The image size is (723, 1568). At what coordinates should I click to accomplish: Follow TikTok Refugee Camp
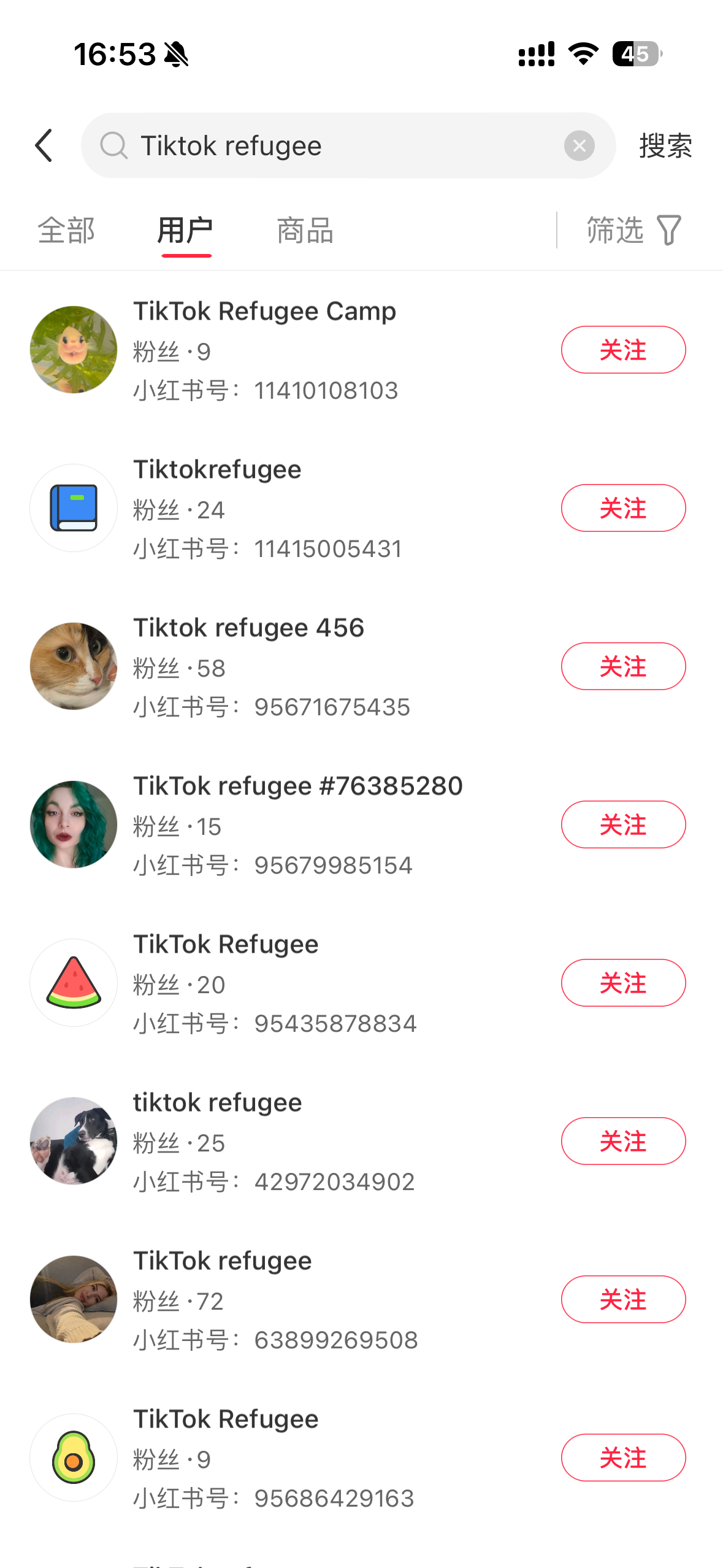point(623,350)
